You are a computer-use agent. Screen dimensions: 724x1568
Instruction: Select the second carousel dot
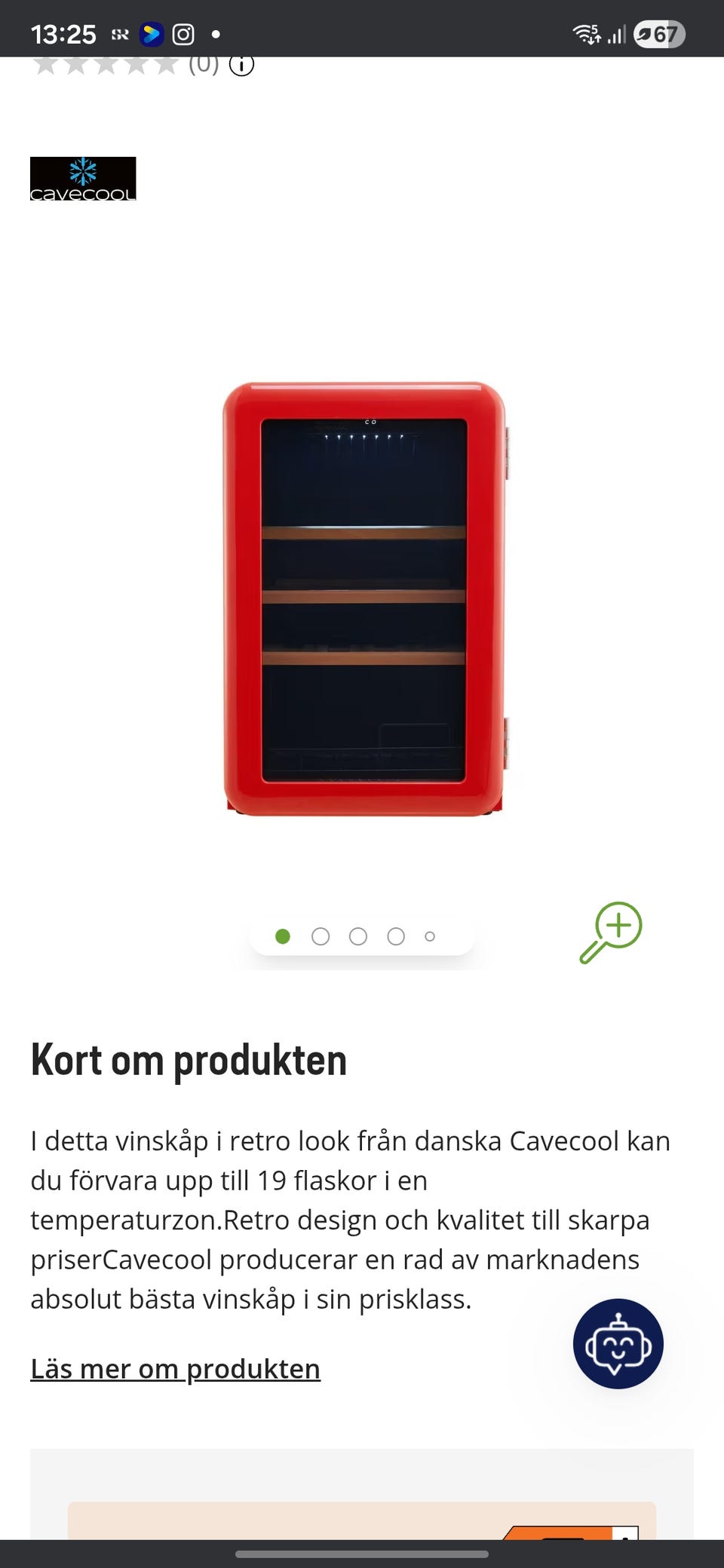[321, 936]
